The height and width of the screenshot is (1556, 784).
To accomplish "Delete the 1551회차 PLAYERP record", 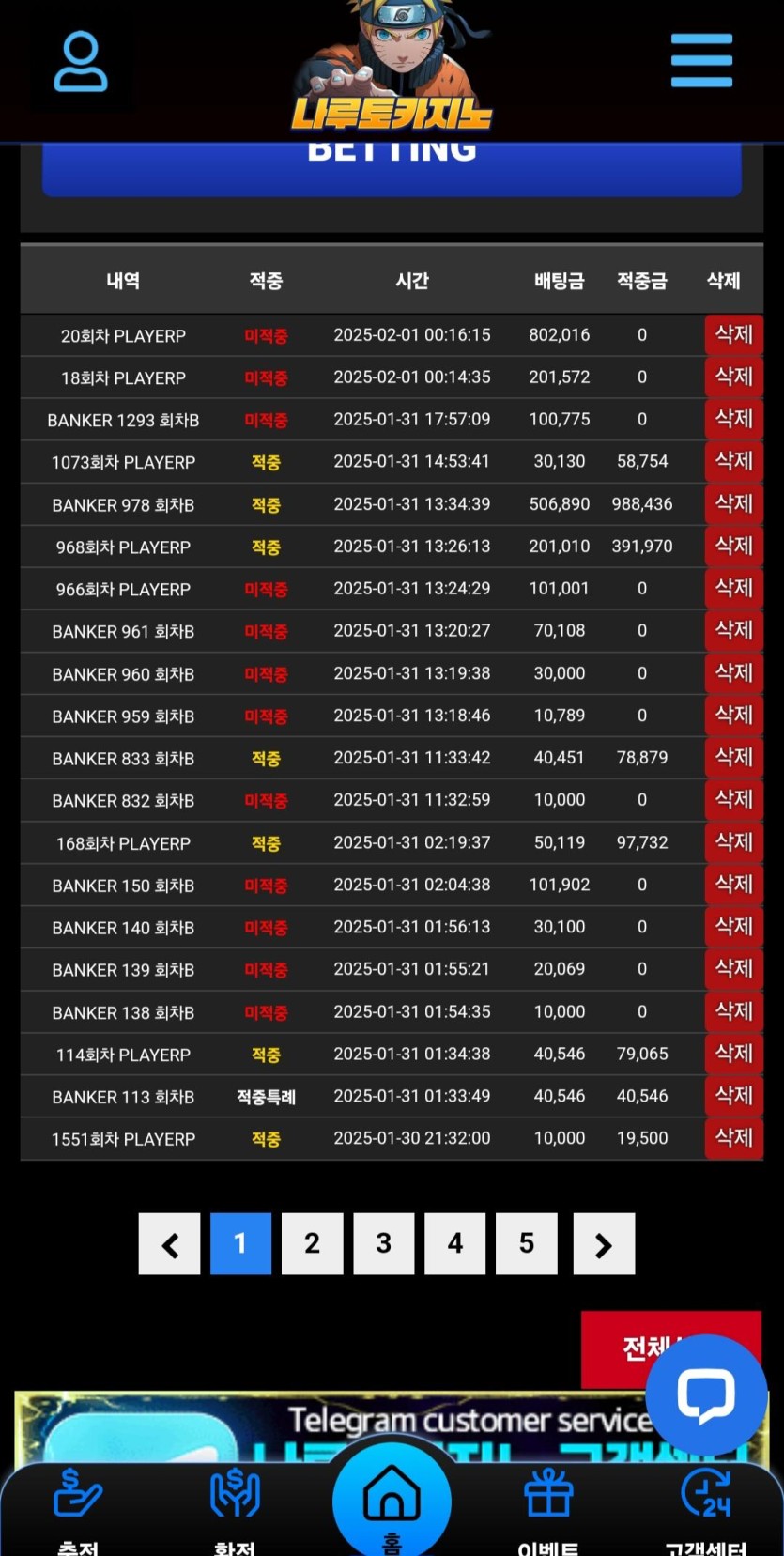I will [x=733, y=1138].
